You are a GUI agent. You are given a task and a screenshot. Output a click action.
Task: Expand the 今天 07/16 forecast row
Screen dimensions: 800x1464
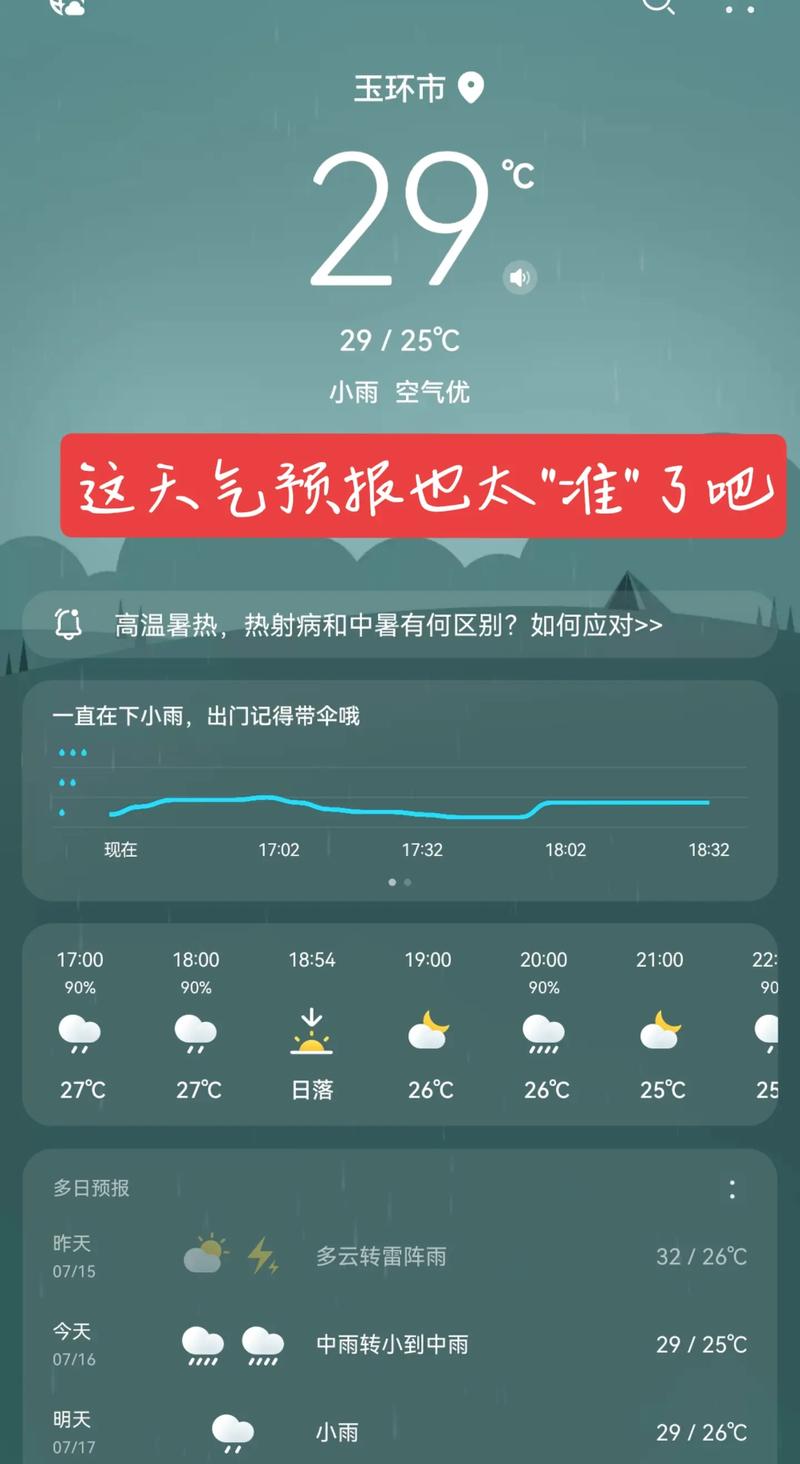400,1345
